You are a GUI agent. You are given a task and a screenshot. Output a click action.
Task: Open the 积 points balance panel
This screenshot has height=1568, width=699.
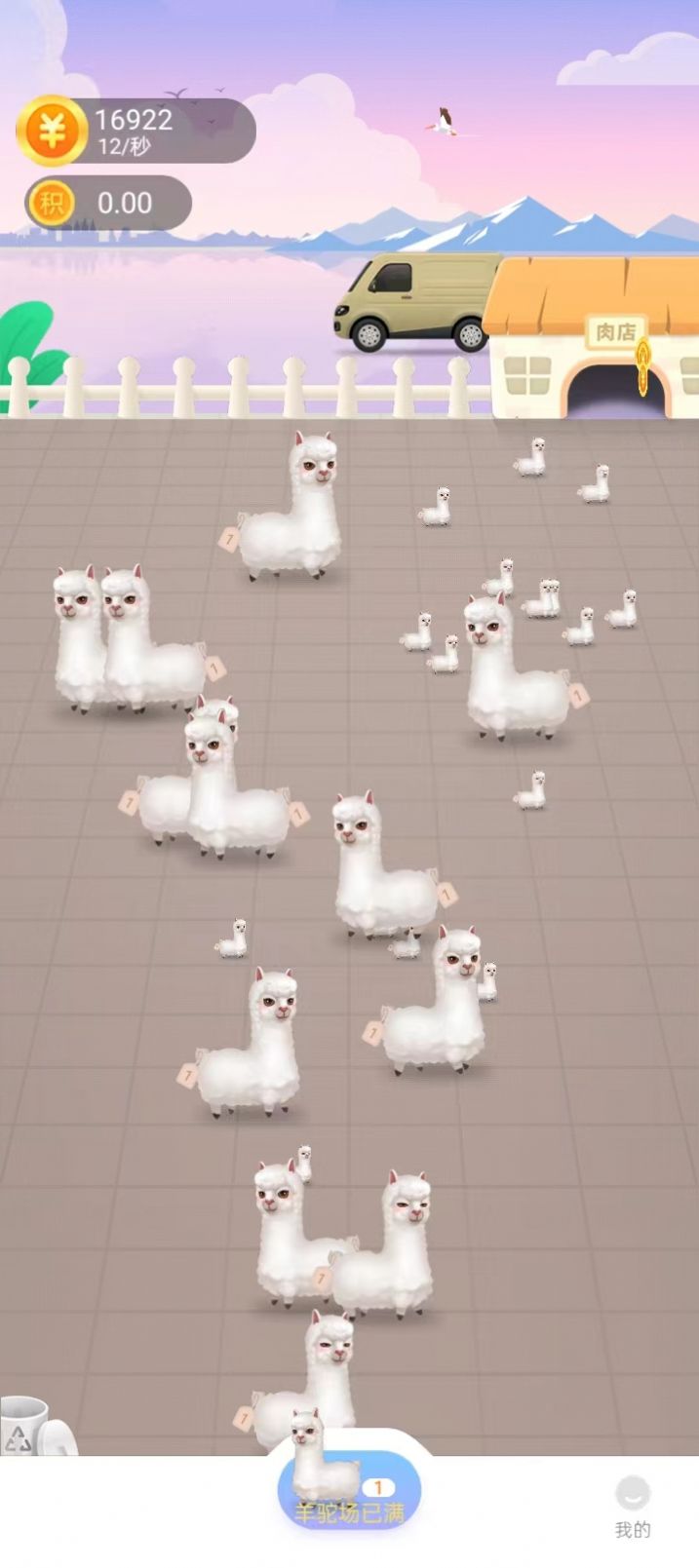[x=108, y=203]
